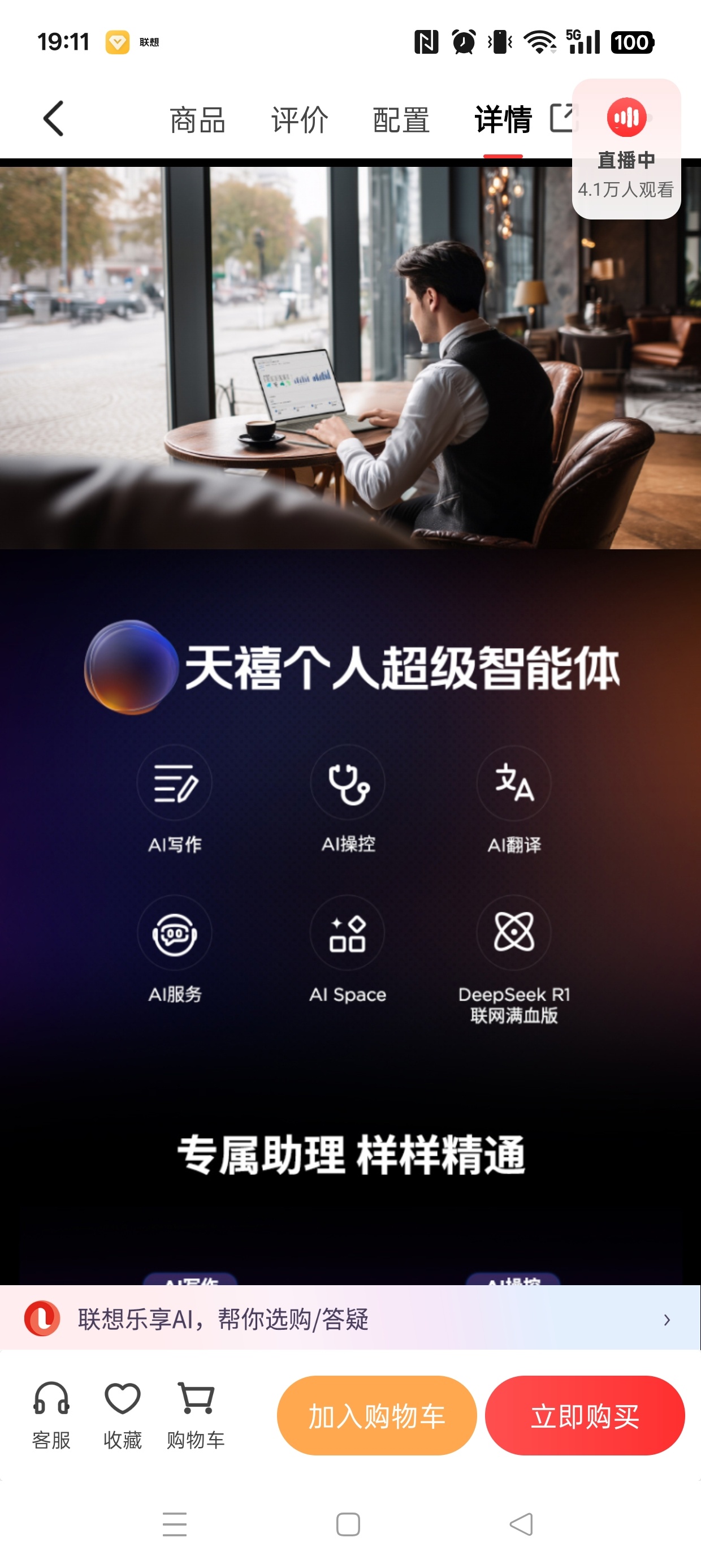701x1568 pixels.
Task: Select the 详情 tab
Action: 503,119
